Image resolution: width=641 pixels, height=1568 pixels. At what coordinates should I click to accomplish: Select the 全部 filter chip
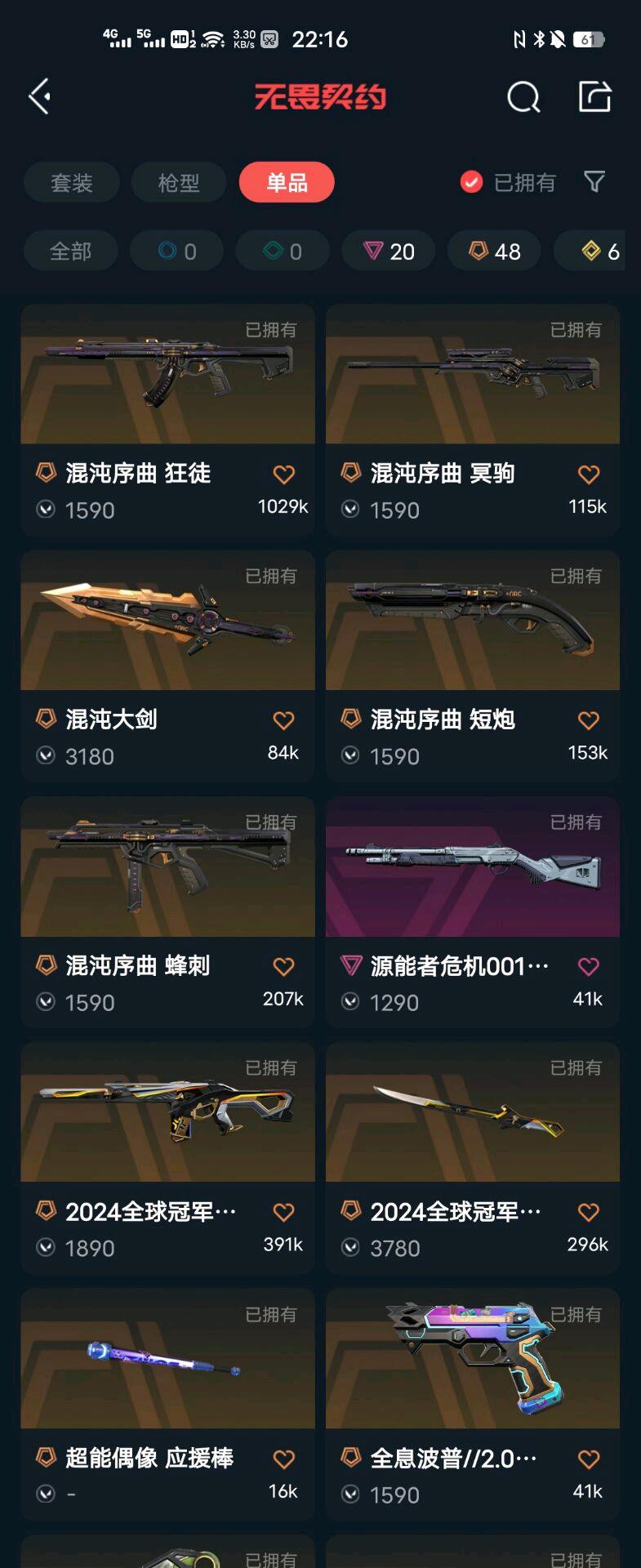pos(71,251)
